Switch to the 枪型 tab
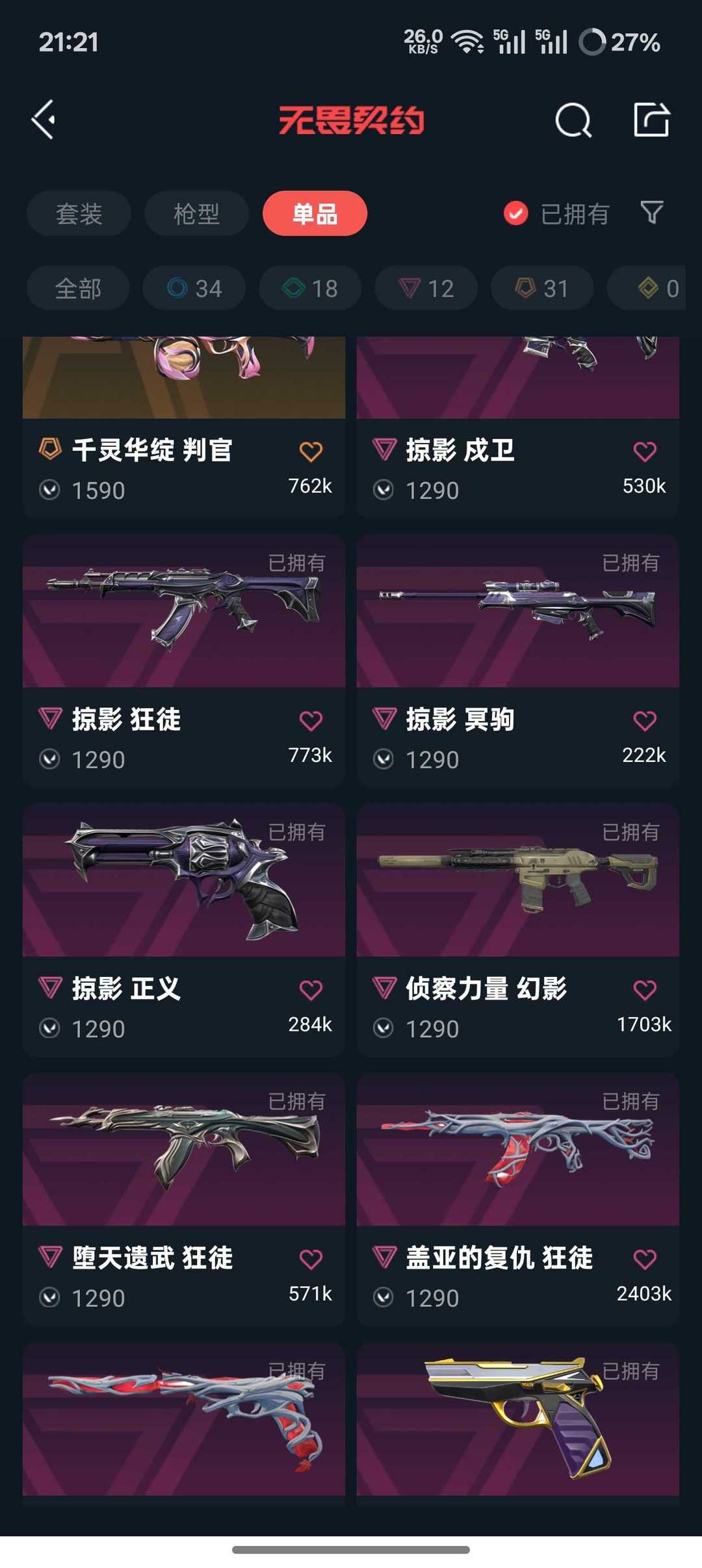 (x=196, y=214)
